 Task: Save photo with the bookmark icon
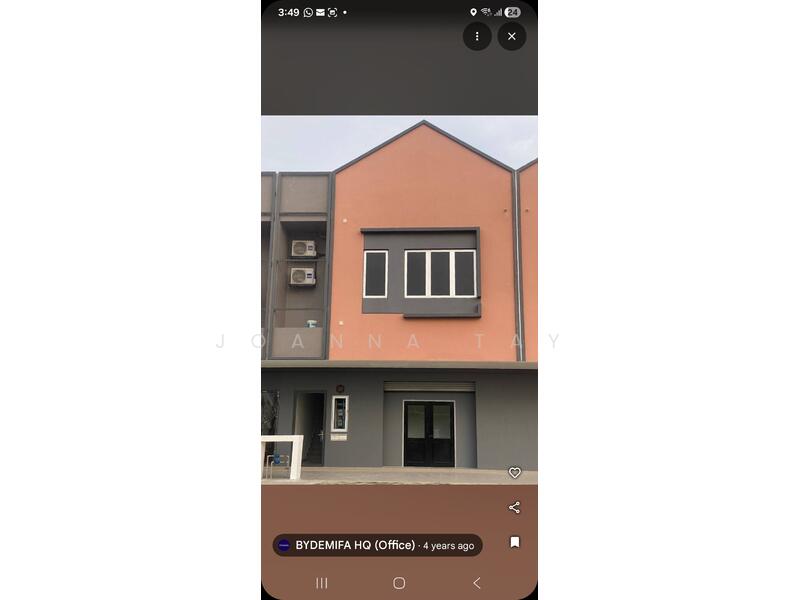pos(514,542)
